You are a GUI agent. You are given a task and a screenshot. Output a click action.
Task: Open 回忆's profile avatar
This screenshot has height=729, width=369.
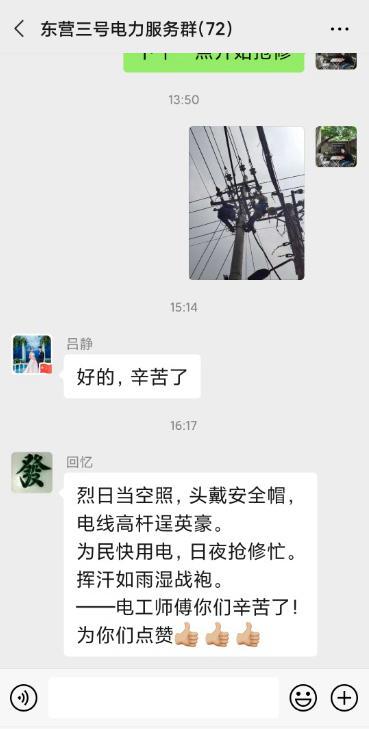click(32, 472)
